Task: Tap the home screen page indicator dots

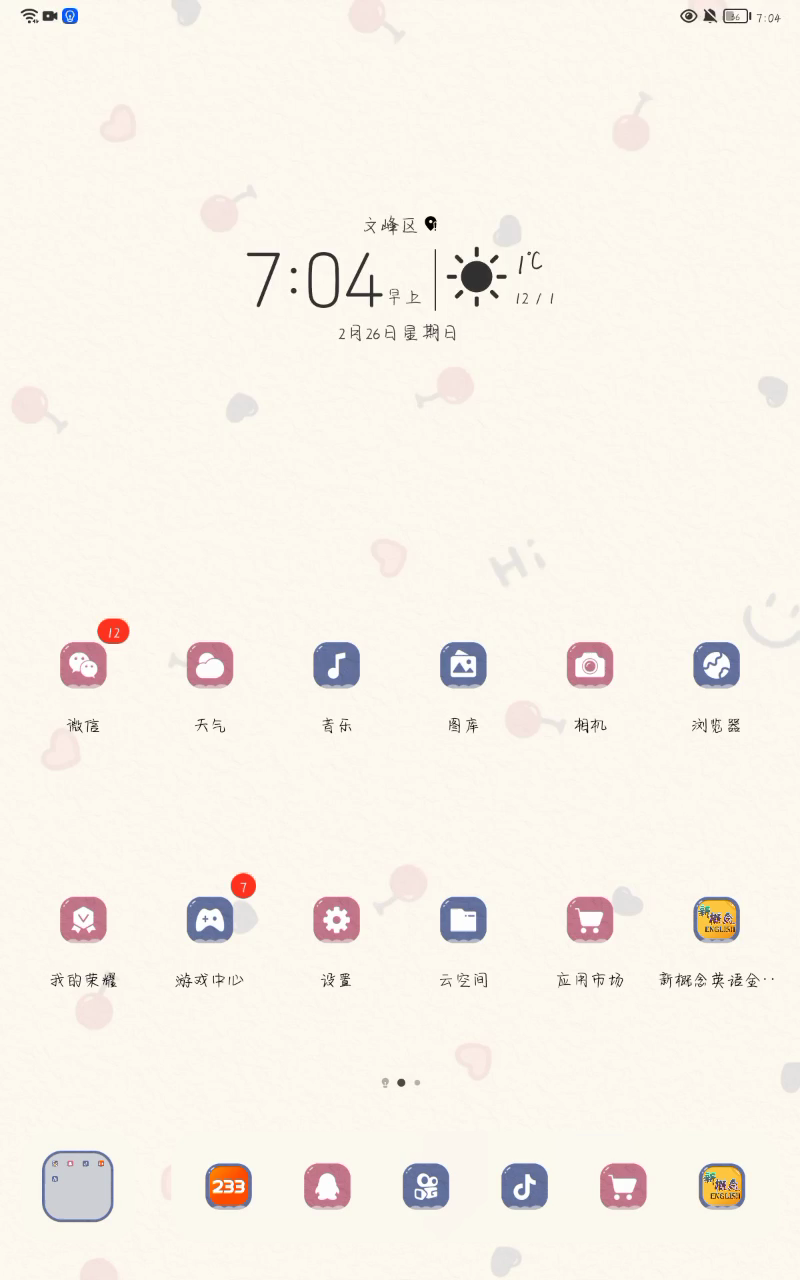Action: [x=401, y=1082]
